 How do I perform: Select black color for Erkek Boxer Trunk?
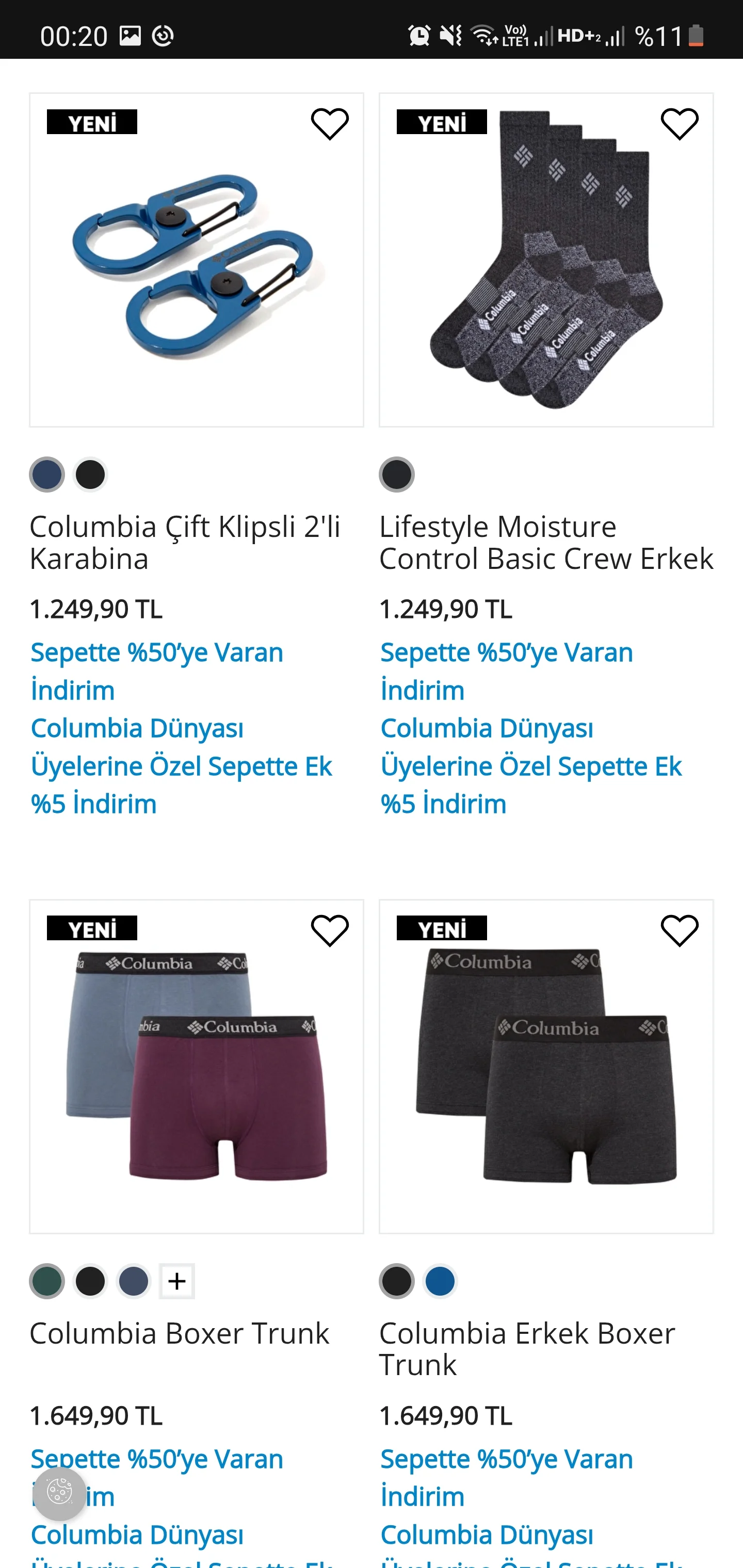396,1281
